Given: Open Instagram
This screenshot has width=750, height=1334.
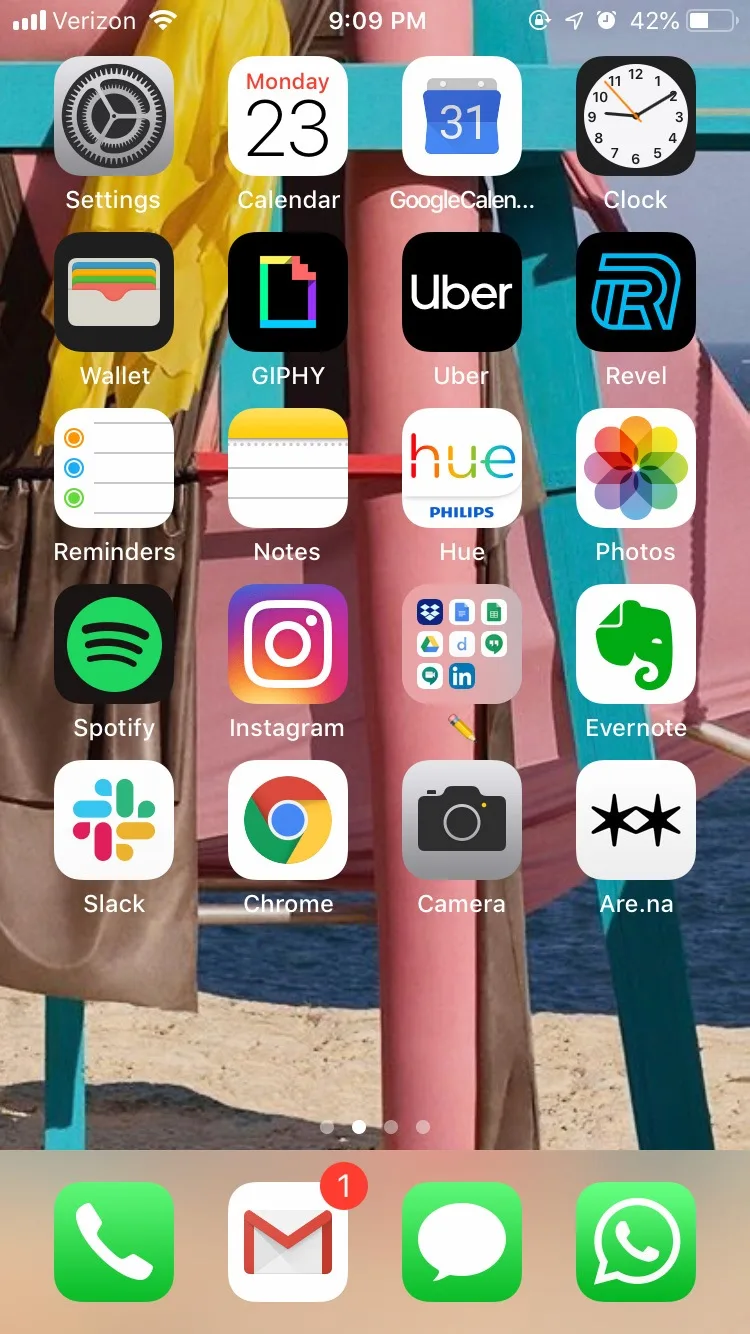Looking at the screenshot, I should (288, 644).
